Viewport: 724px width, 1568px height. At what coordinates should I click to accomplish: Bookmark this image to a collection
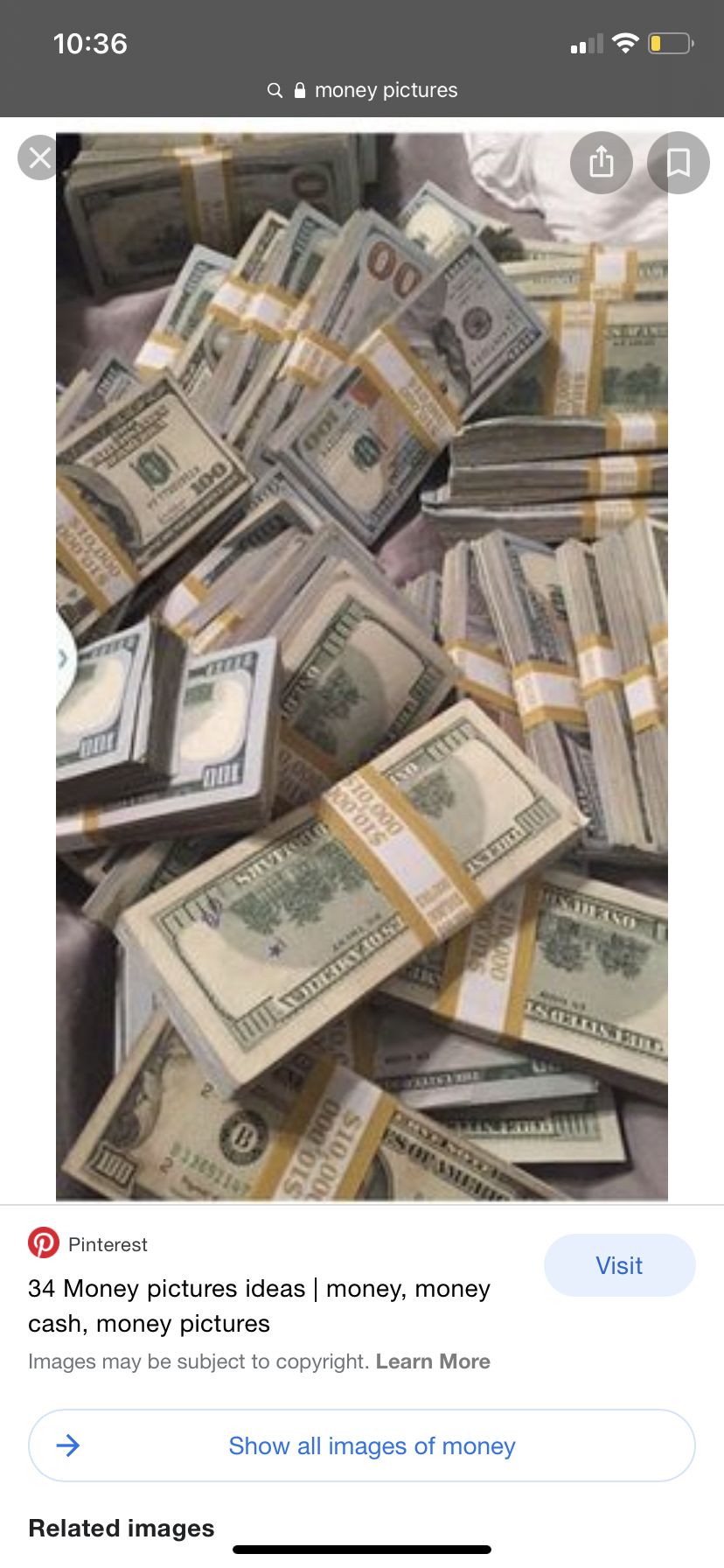click(679, 162)
